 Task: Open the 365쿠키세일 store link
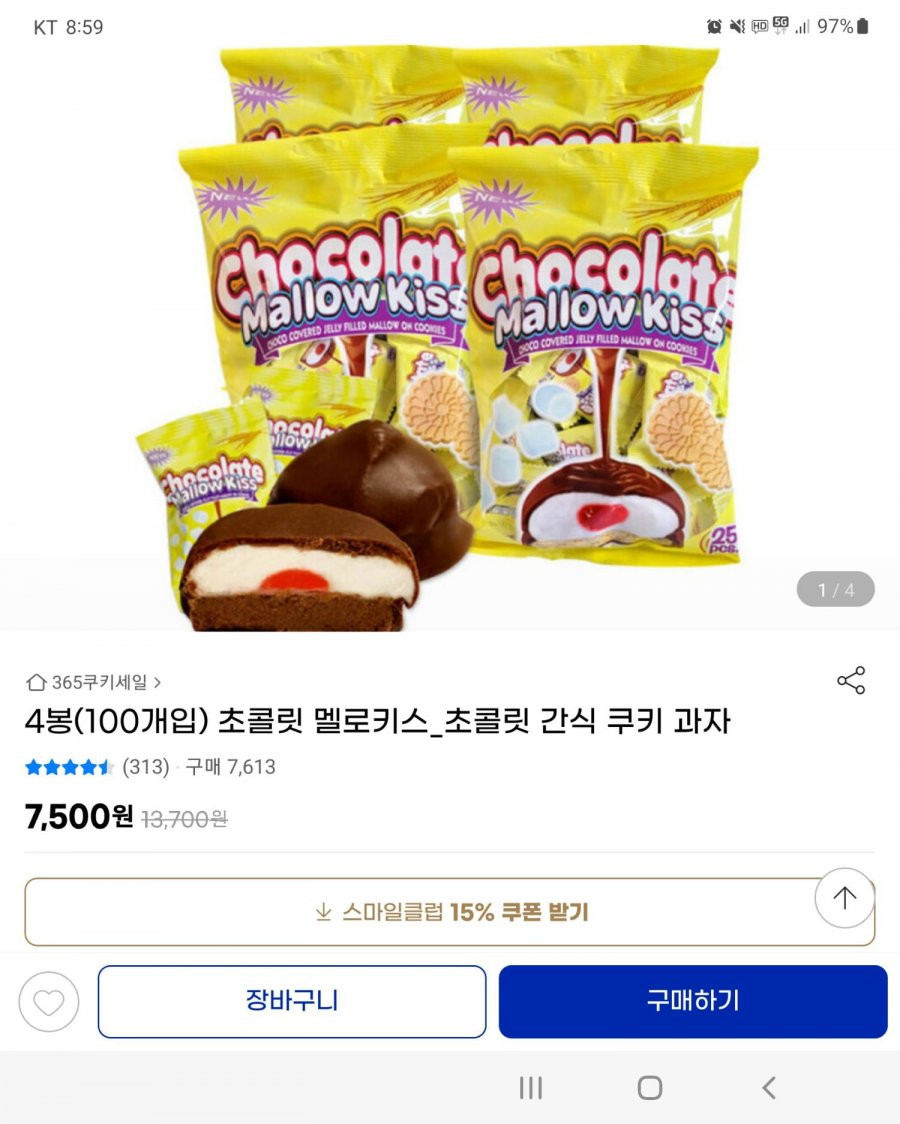(94, 682)
